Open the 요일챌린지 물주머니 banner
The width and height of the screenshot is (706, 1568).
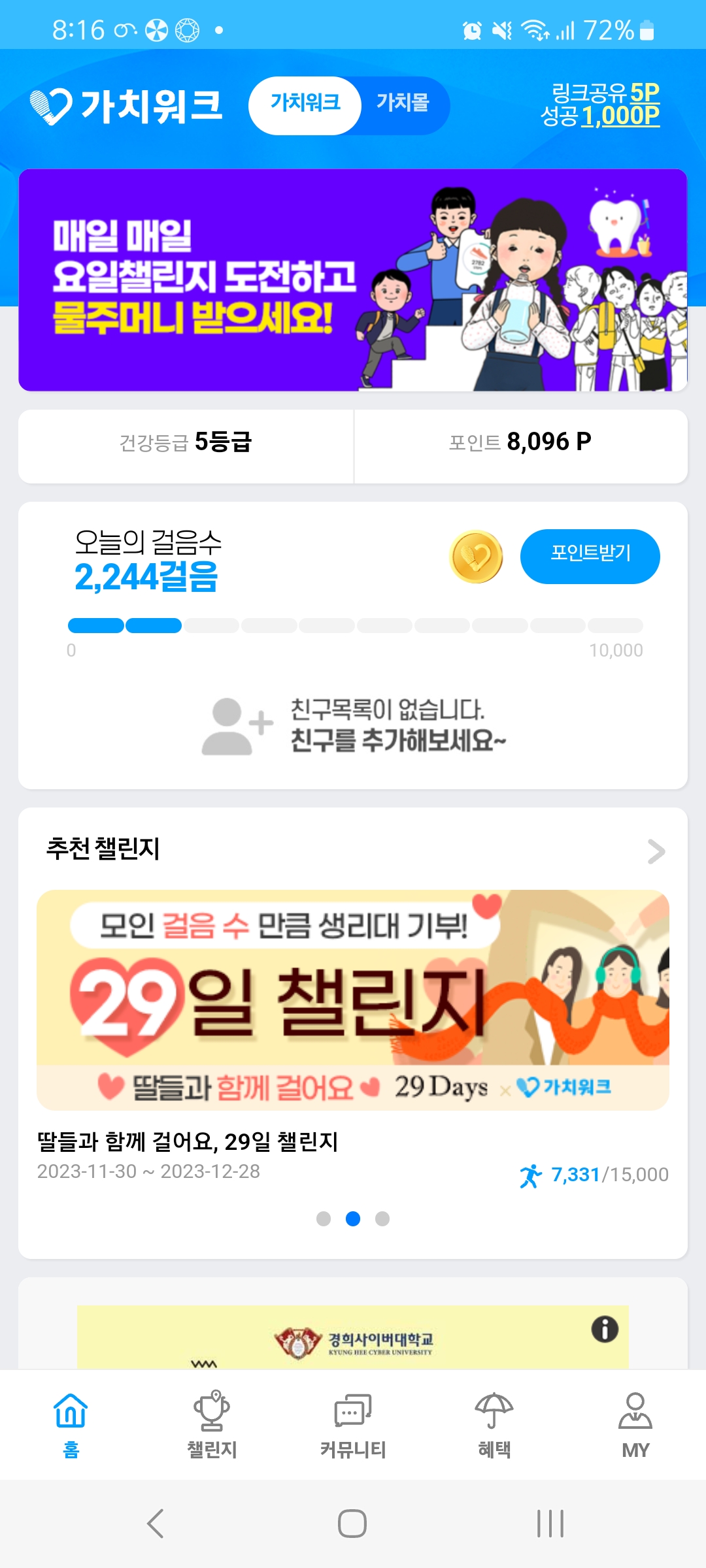pyautogui.click(x=353, y=280)
